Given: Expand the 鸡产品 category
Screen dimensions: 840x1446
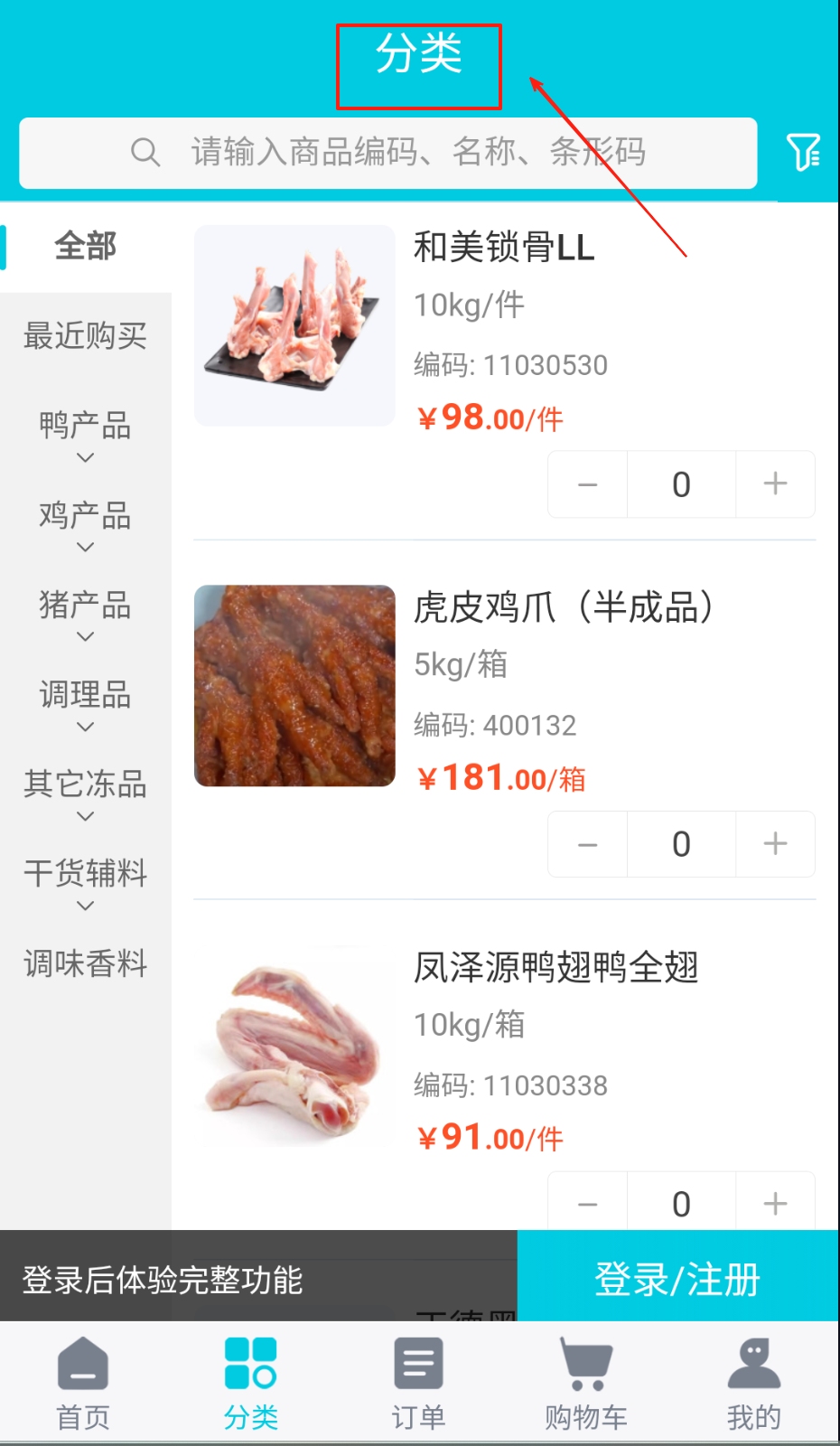Looking at the screenshot, I should point(86,525).
